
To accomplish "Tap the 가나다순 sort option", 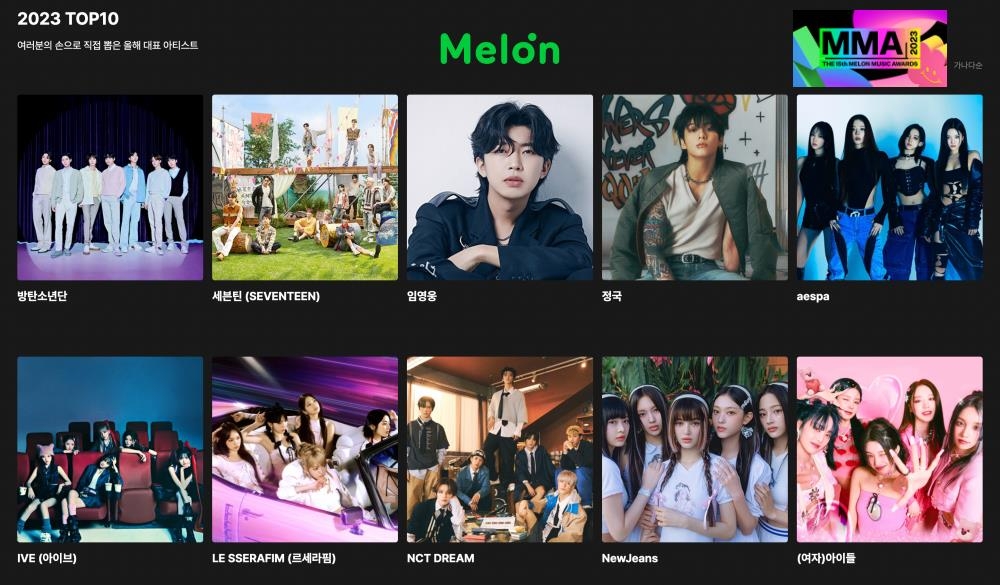I will coord(968,66).
